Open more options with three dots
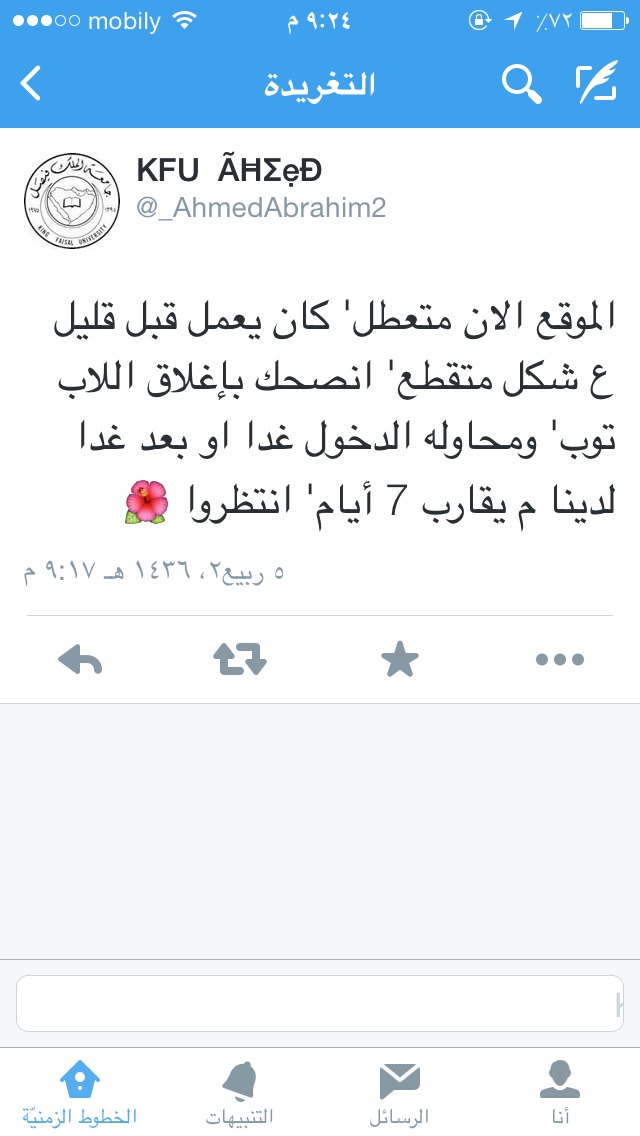Screen dimensions: 640x1136 [x=560, y=659]
